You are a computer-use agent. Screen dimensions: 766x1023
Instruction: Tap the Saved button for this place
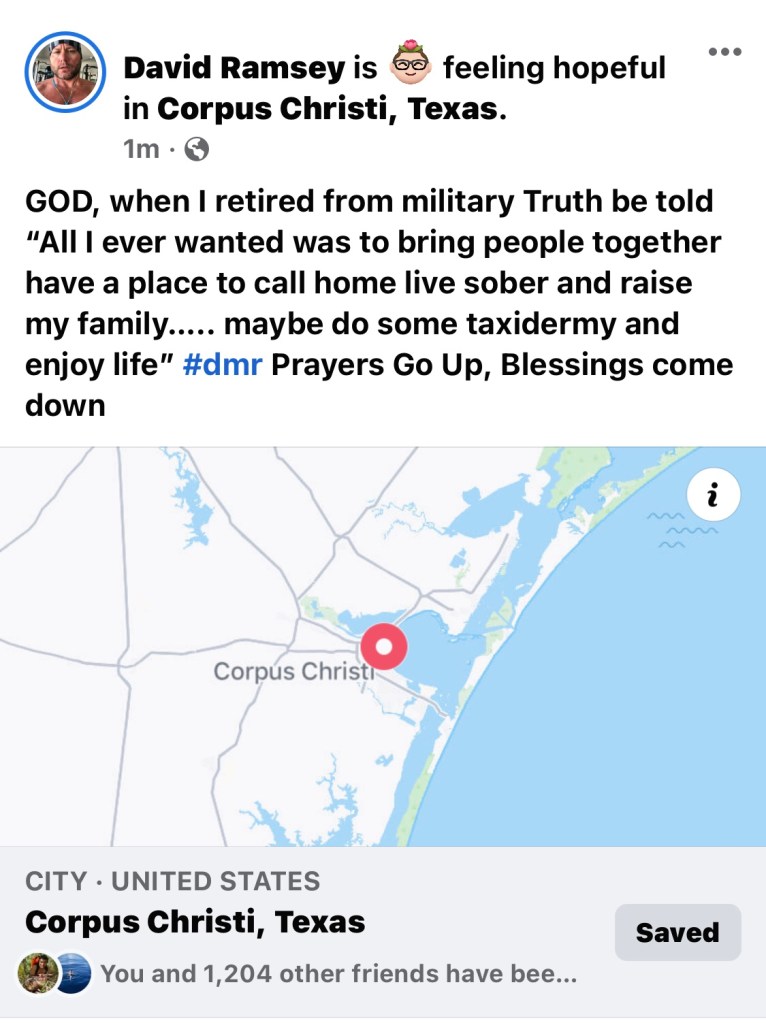tap(677, 932)
